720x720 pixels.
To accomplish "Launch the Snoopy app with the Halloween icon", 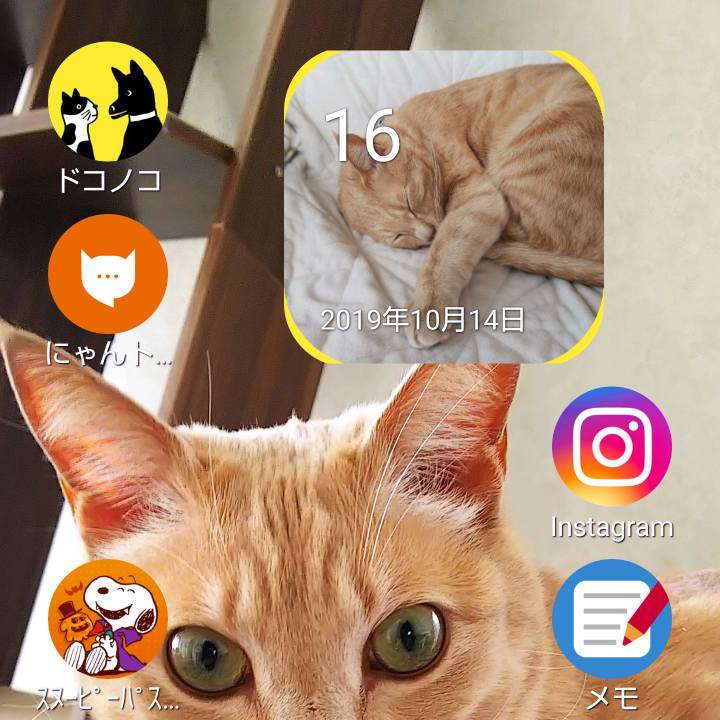I will (108, 620).
